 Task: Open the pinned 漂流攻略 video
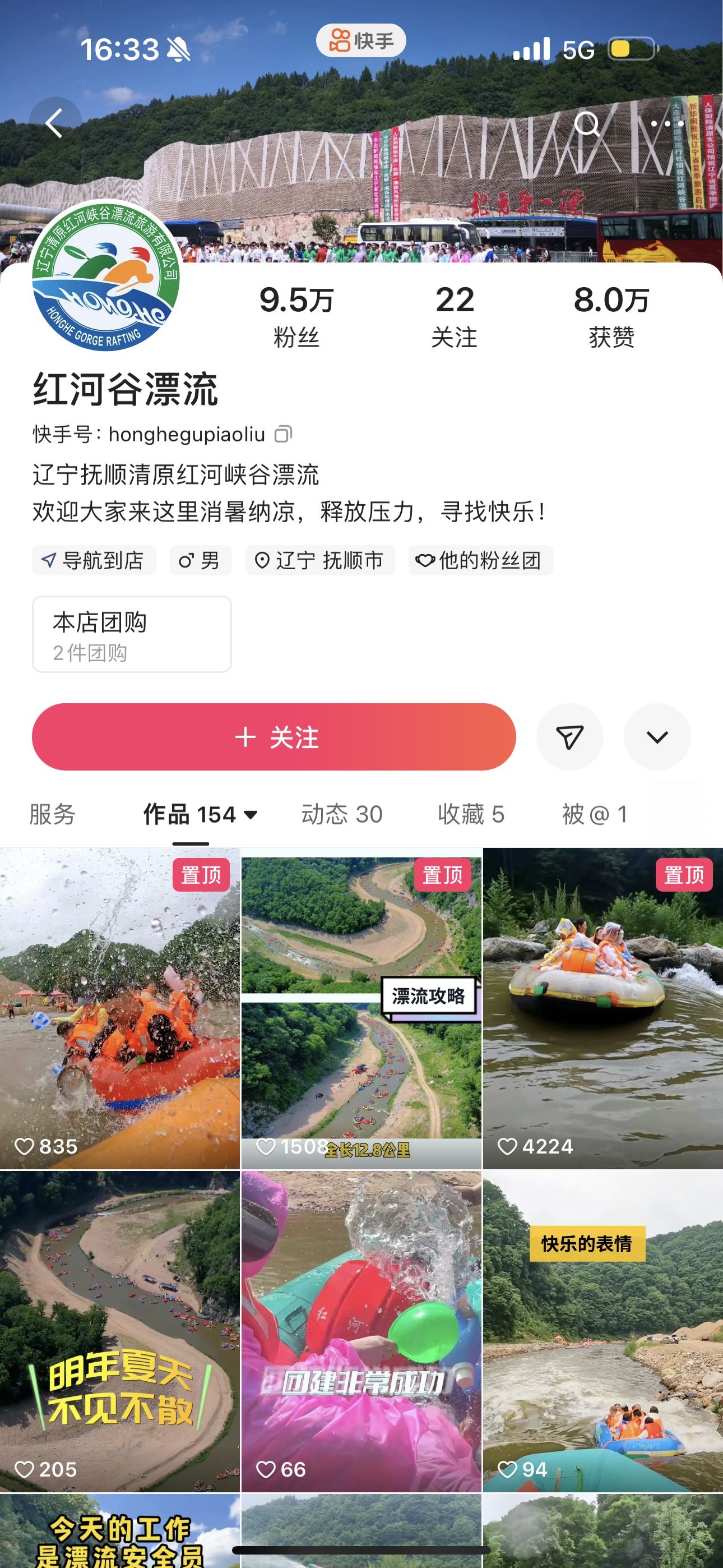(361, 1007)
